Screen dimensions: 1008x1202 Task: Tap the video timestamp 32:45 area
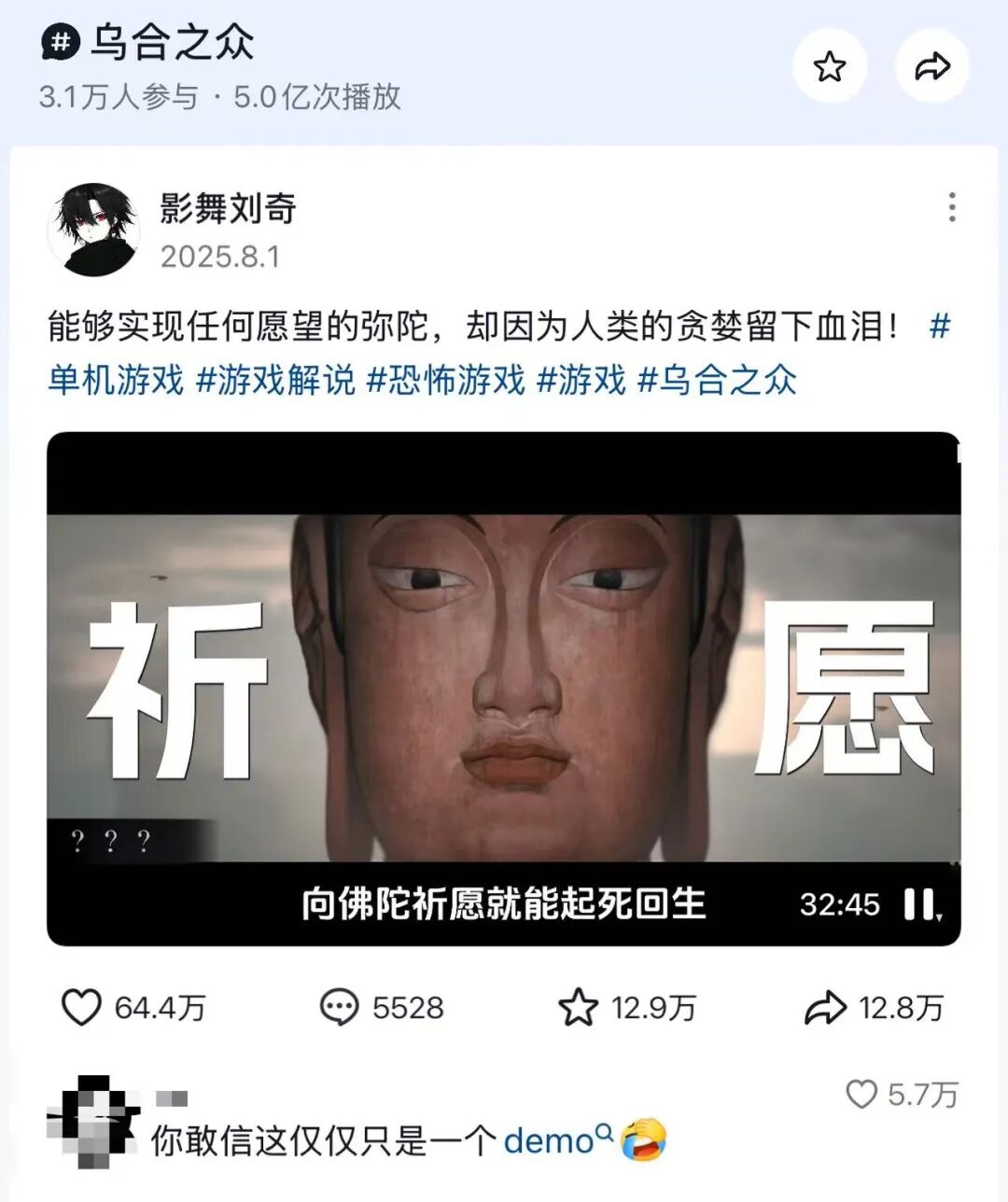[839, 903]
